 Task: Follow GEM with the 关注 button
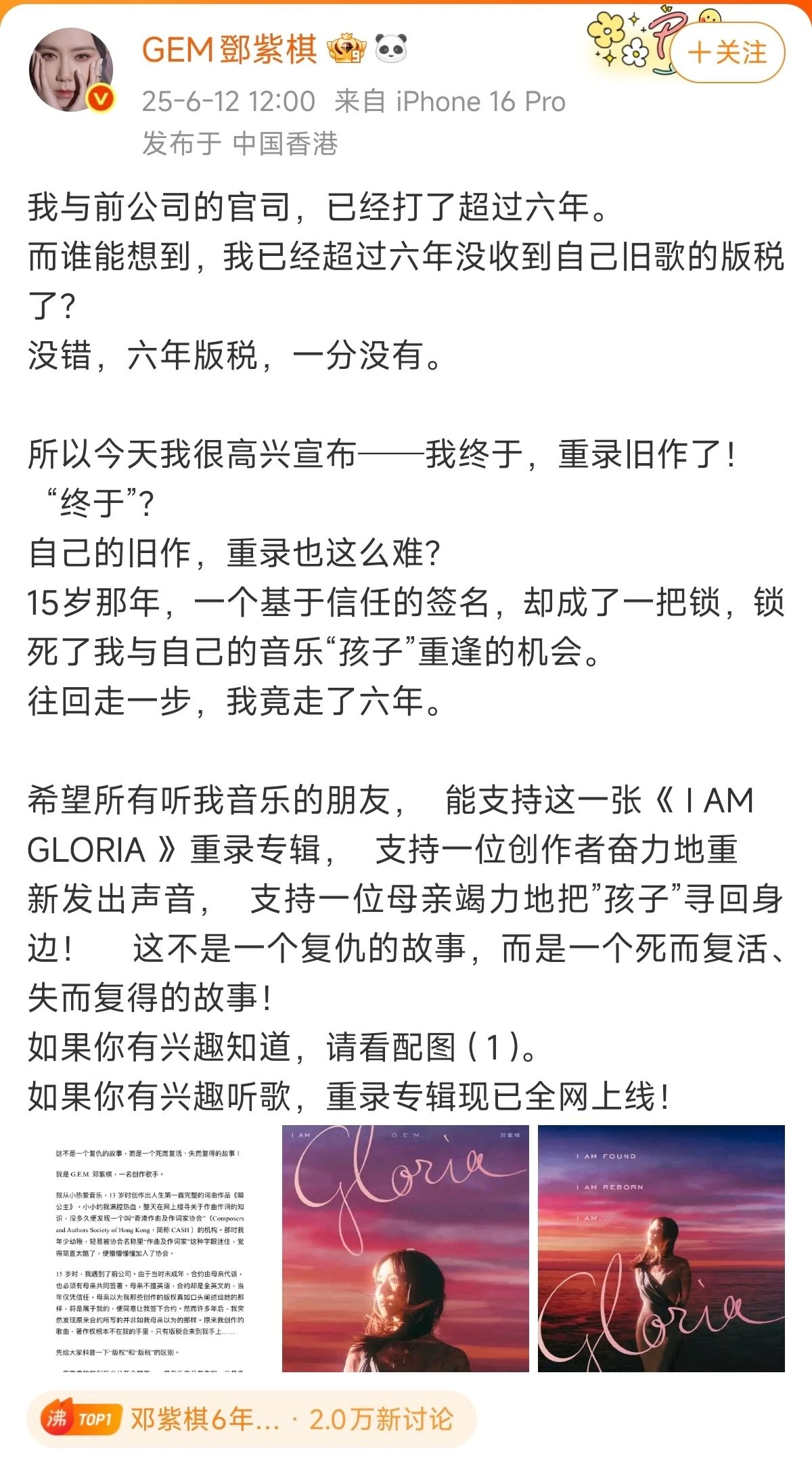click(727, 53)
